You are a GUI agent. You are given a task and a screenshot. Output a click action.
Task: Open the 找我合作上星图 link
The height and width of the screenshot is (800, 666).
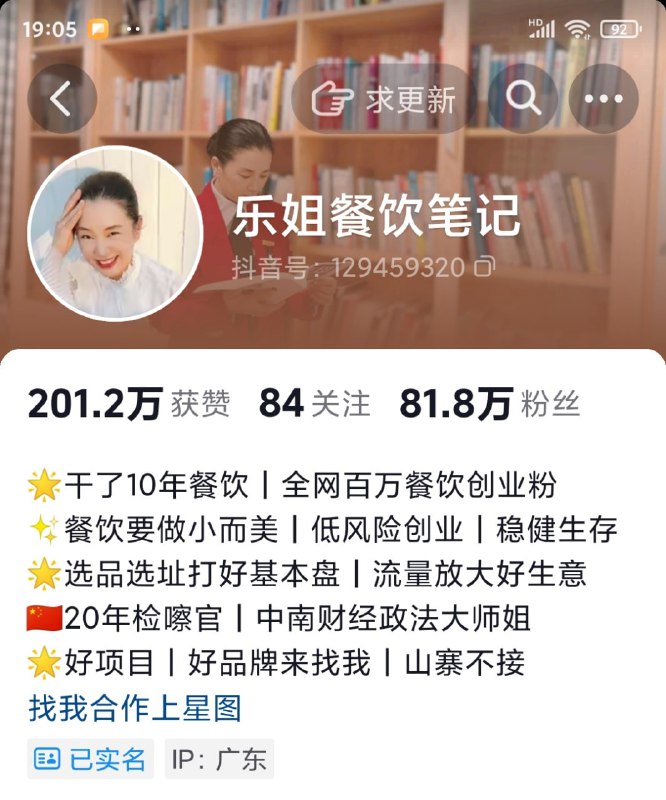pyautogui.click(x=135, y=708)
